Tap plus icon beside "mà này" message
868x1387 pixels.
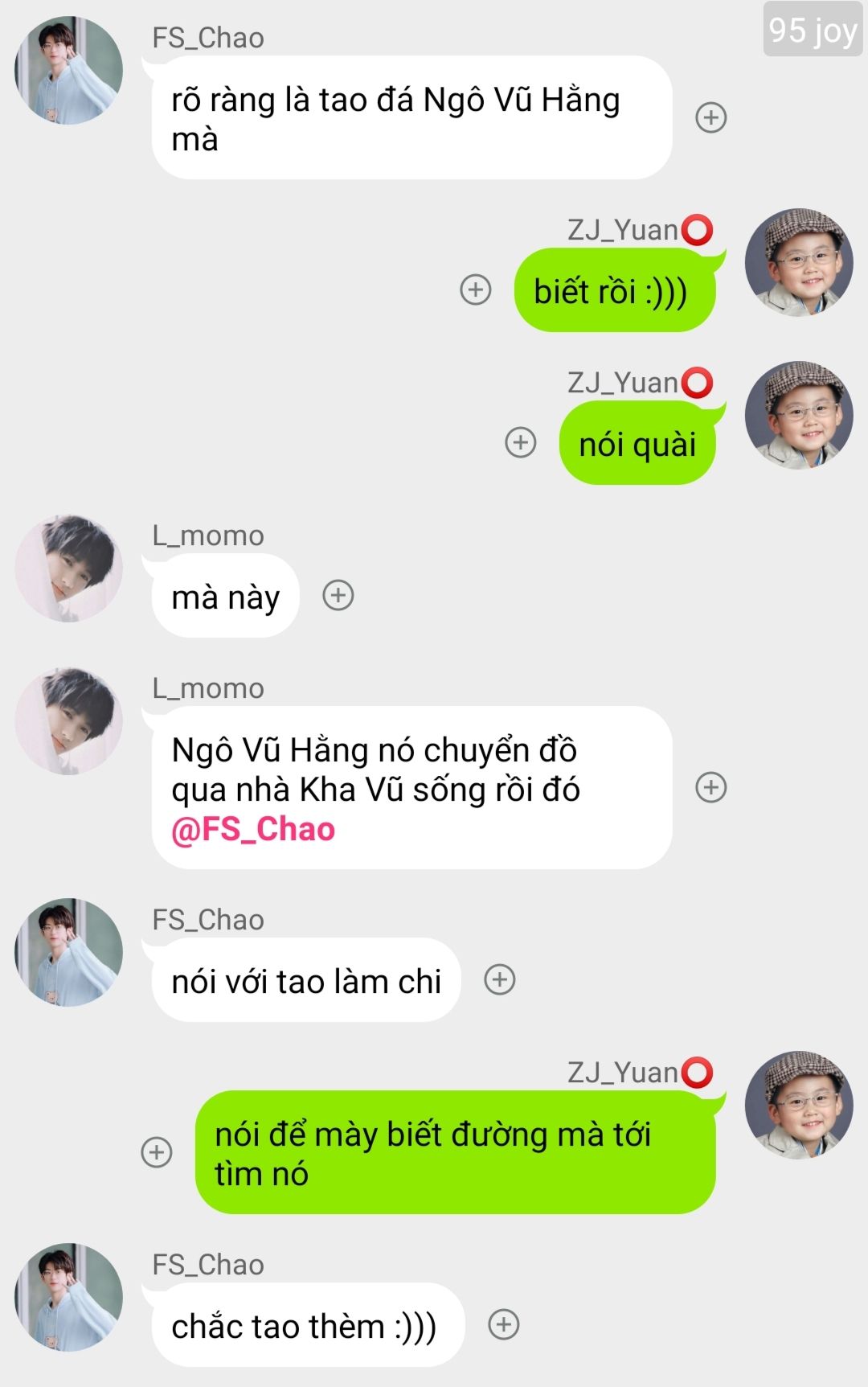(x=338, y=595)
